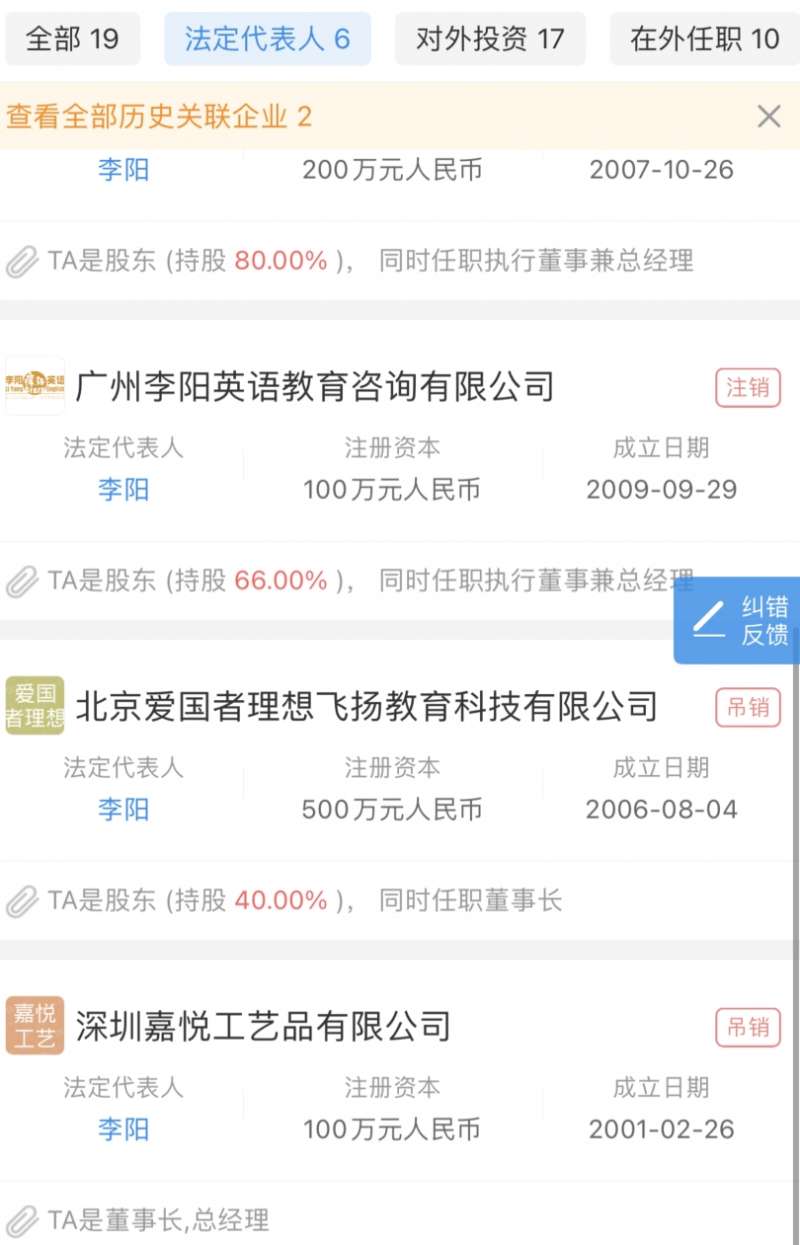
Task: Click the 注销 status badge
Action: pyautogui.click(x=749, y=387)
